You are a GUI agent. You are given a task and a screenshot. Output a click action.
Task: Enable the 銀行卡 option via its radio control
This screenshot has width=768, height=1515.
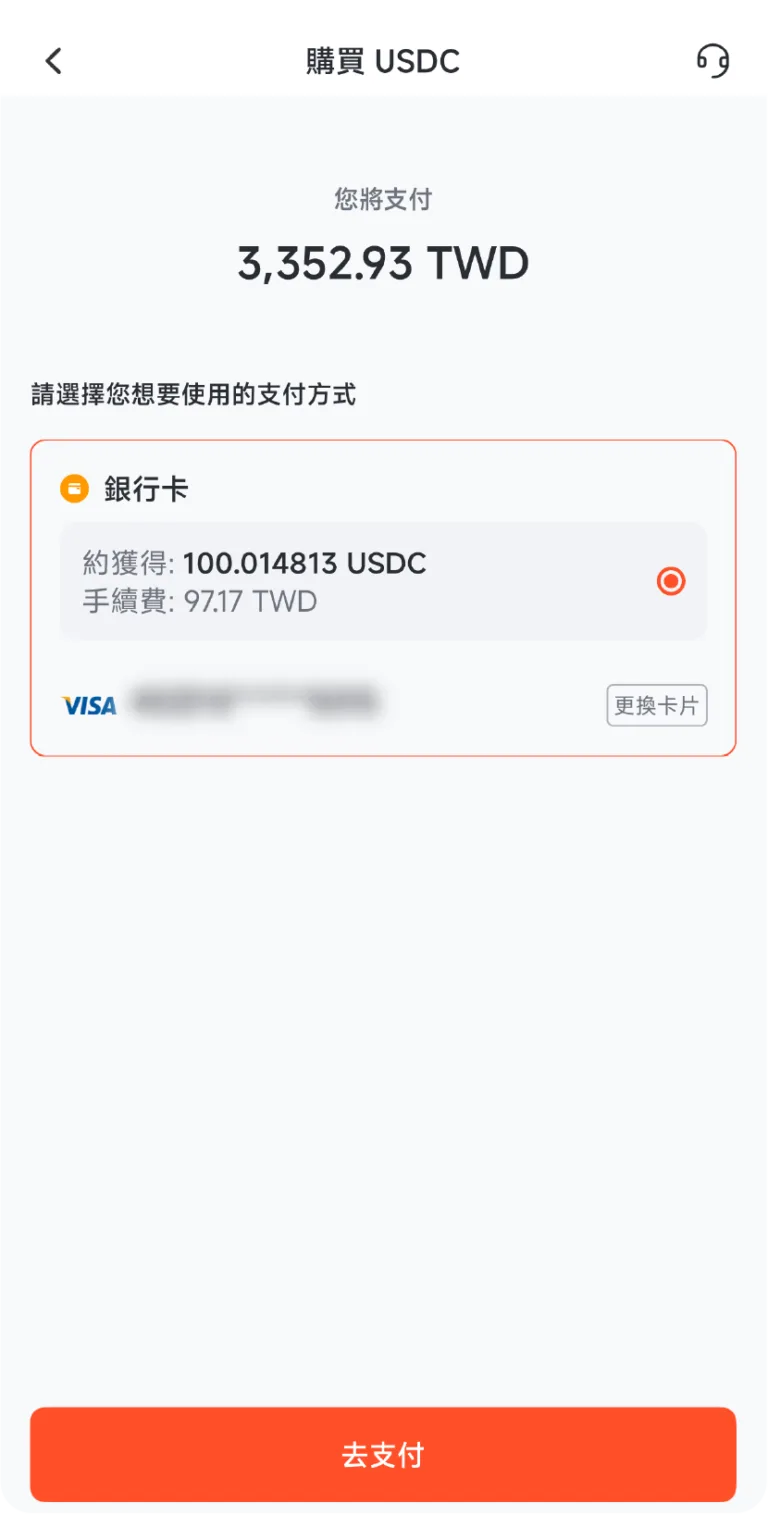tap(670, 581)
